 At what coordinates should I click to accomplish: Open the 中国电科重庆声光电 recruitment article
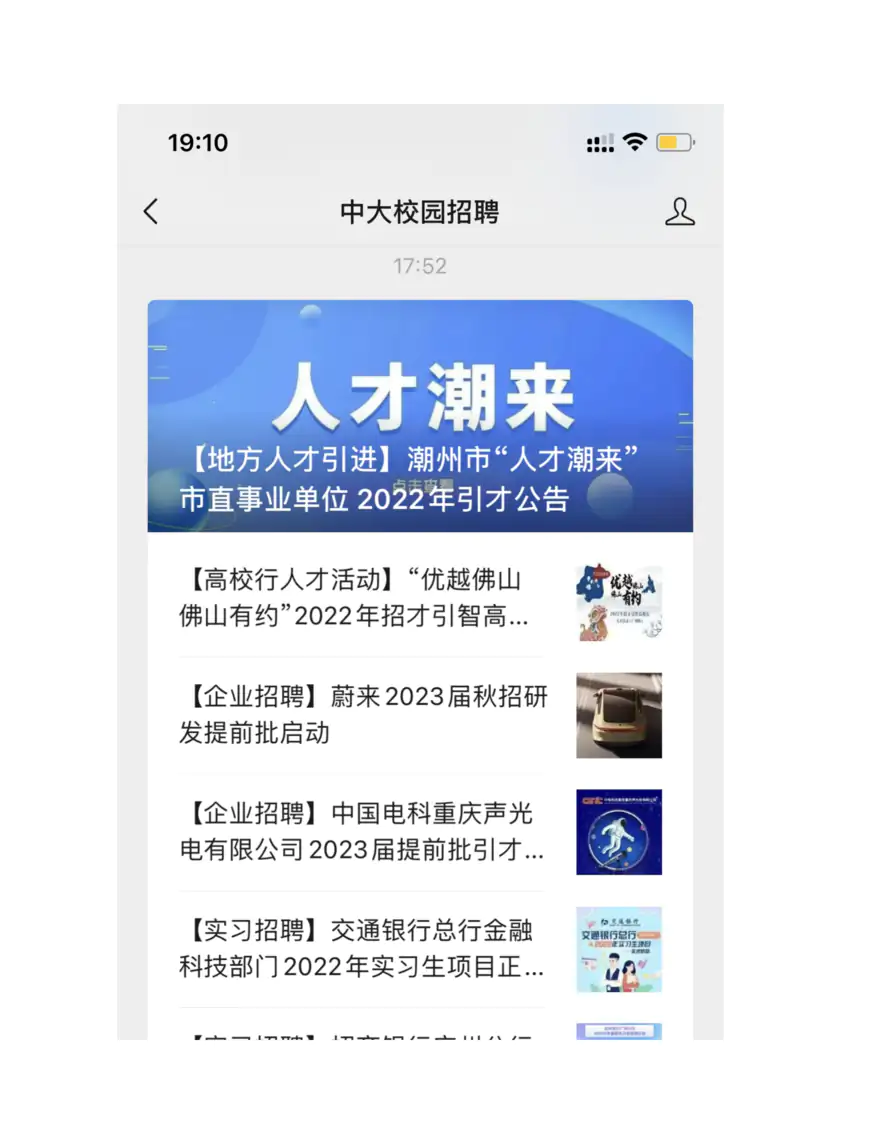click(x=362, y=831)
